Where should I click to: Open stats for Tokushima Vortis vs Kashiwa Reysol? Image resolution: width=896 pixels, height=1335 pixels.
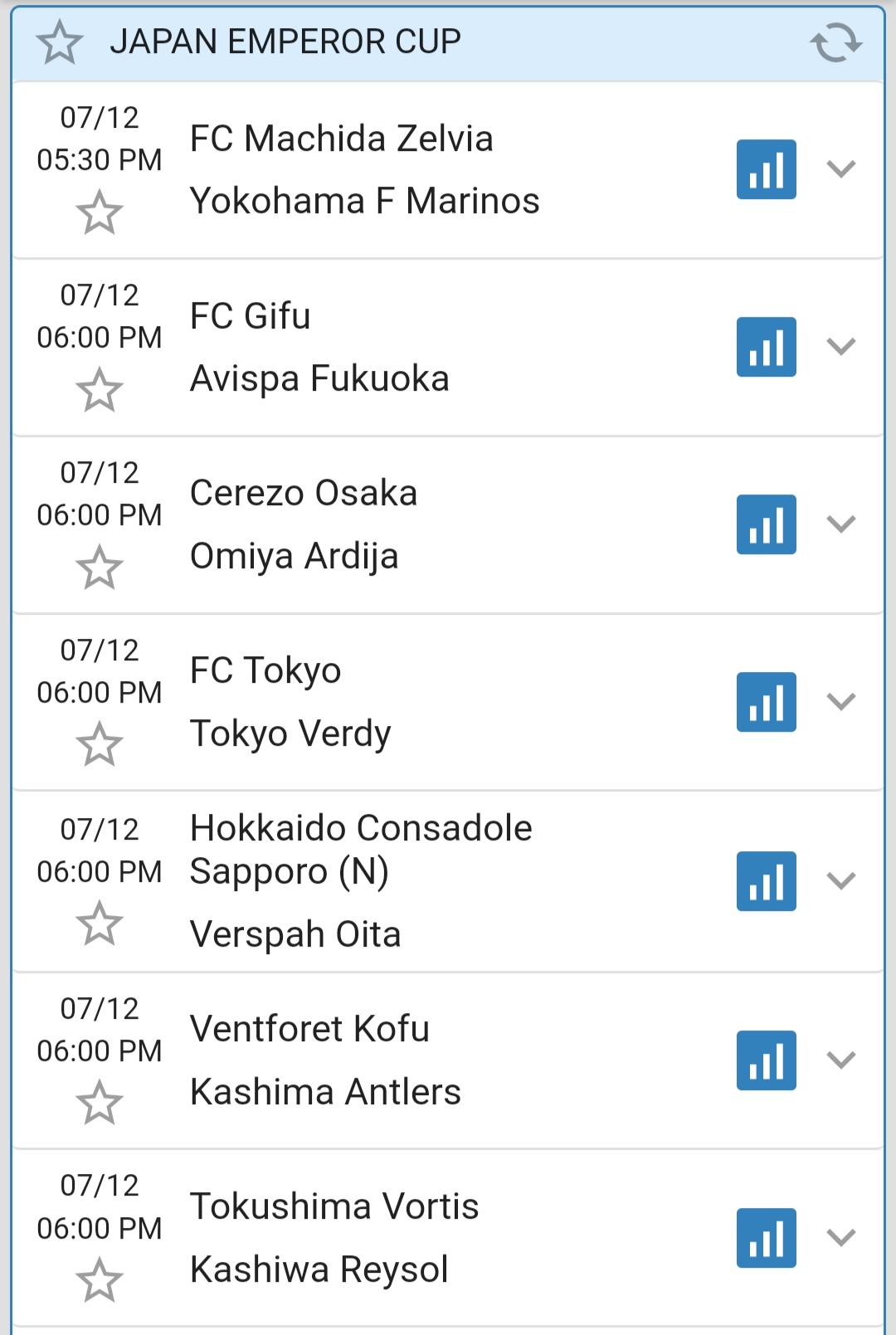point(766,1238)
